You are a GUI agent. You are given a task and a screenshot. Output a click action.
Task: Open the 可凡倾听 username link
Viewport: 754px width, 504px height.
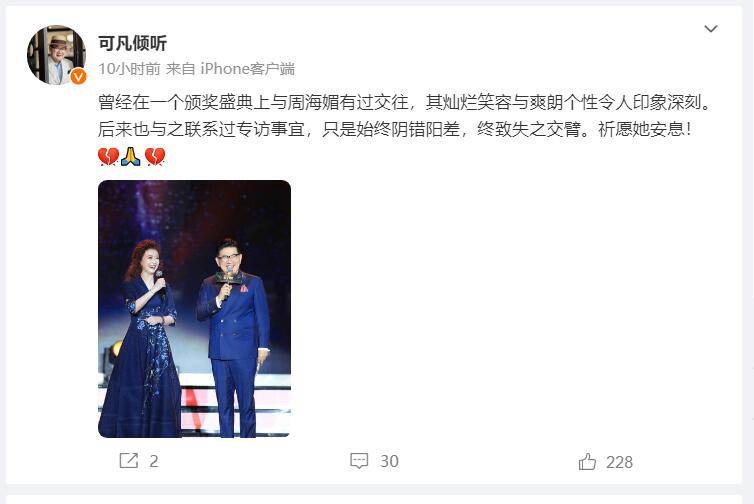pos(132,43)
